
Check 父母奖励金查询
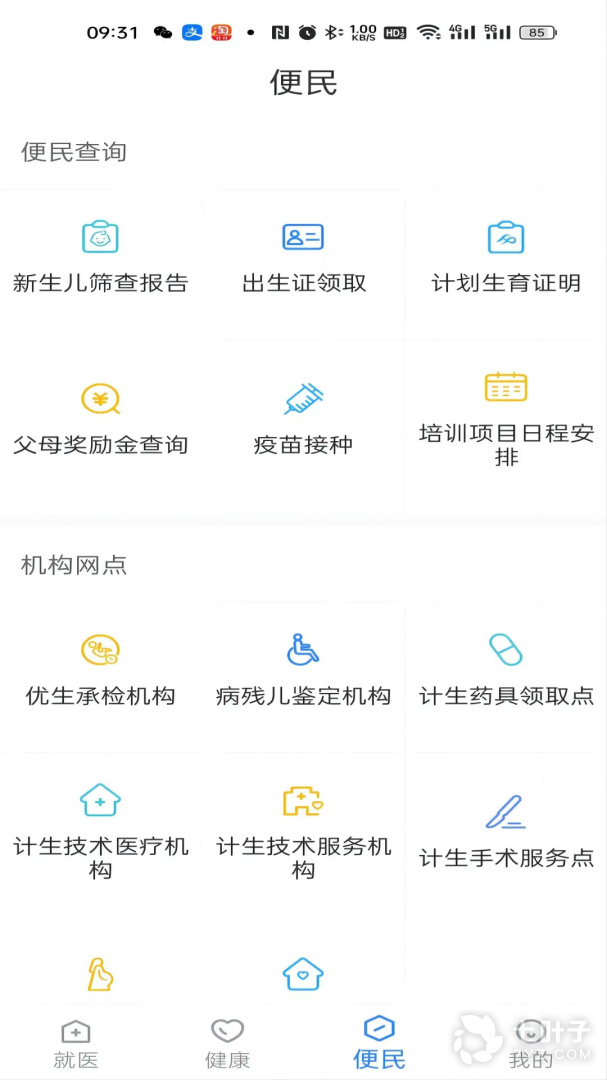click(x=101, y=419)
